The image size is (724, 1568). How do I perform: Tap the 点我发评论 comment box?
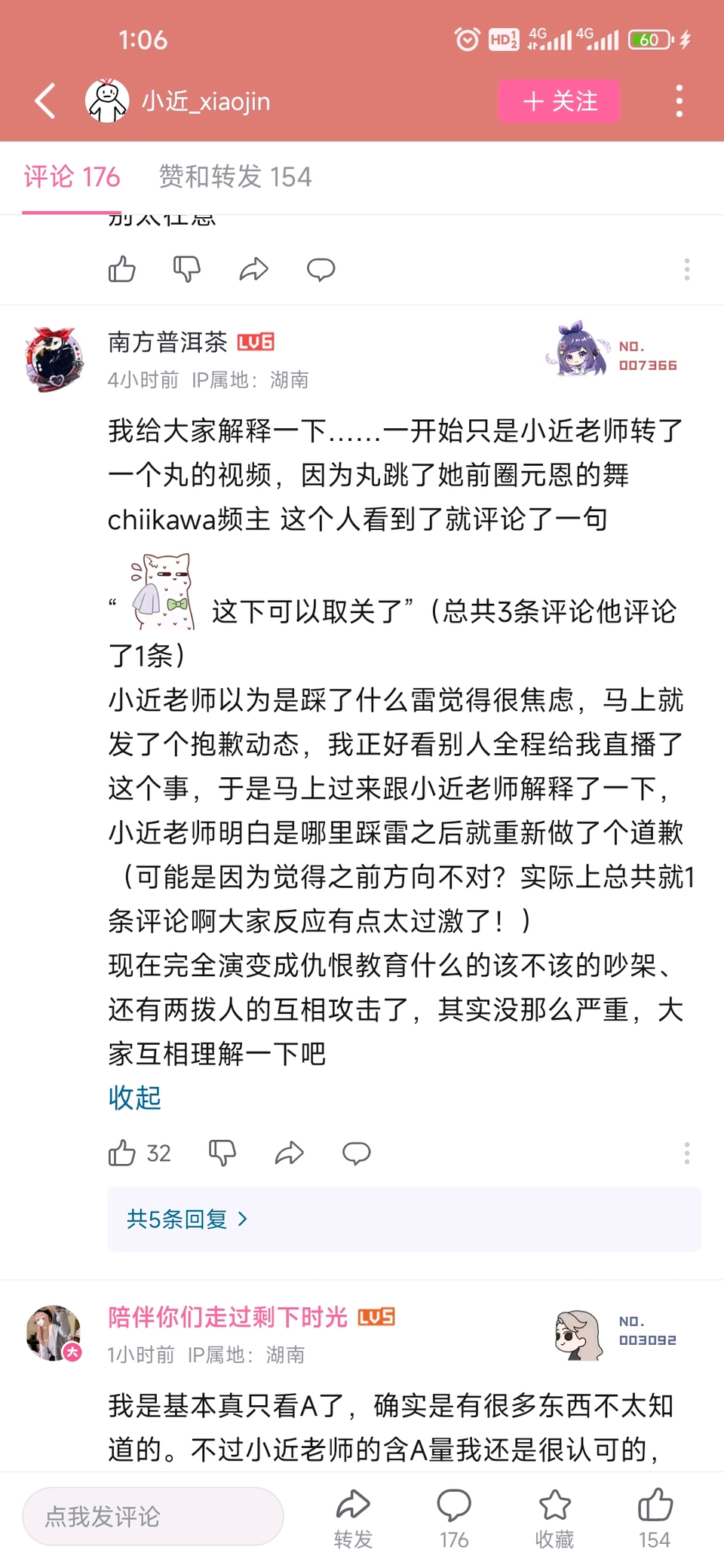[153, 1516]
